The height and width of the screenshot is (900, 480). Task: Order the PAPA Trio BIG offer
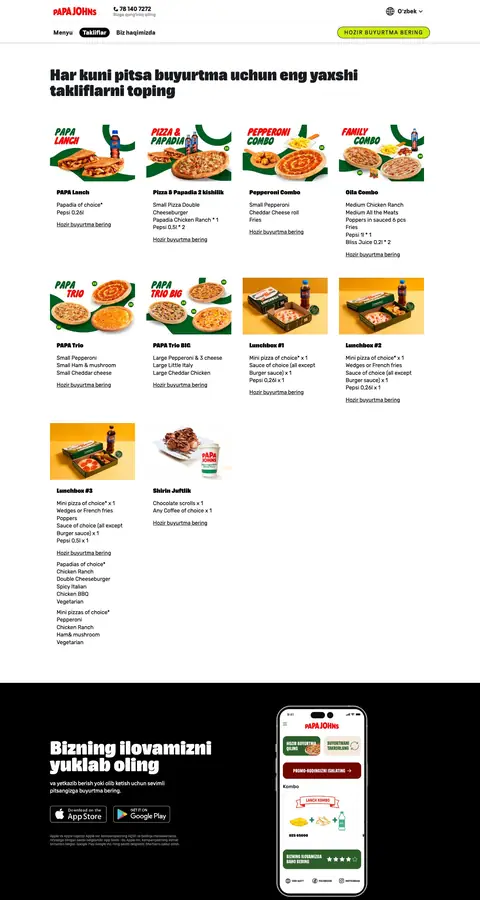180,385
